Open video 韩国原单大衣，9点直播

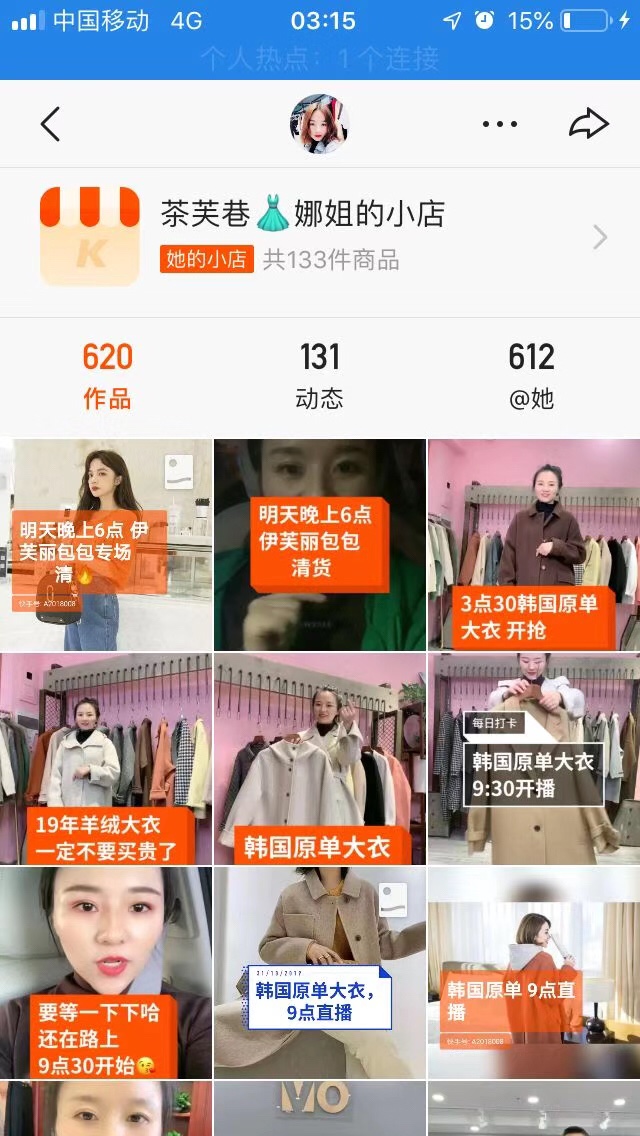320,973
